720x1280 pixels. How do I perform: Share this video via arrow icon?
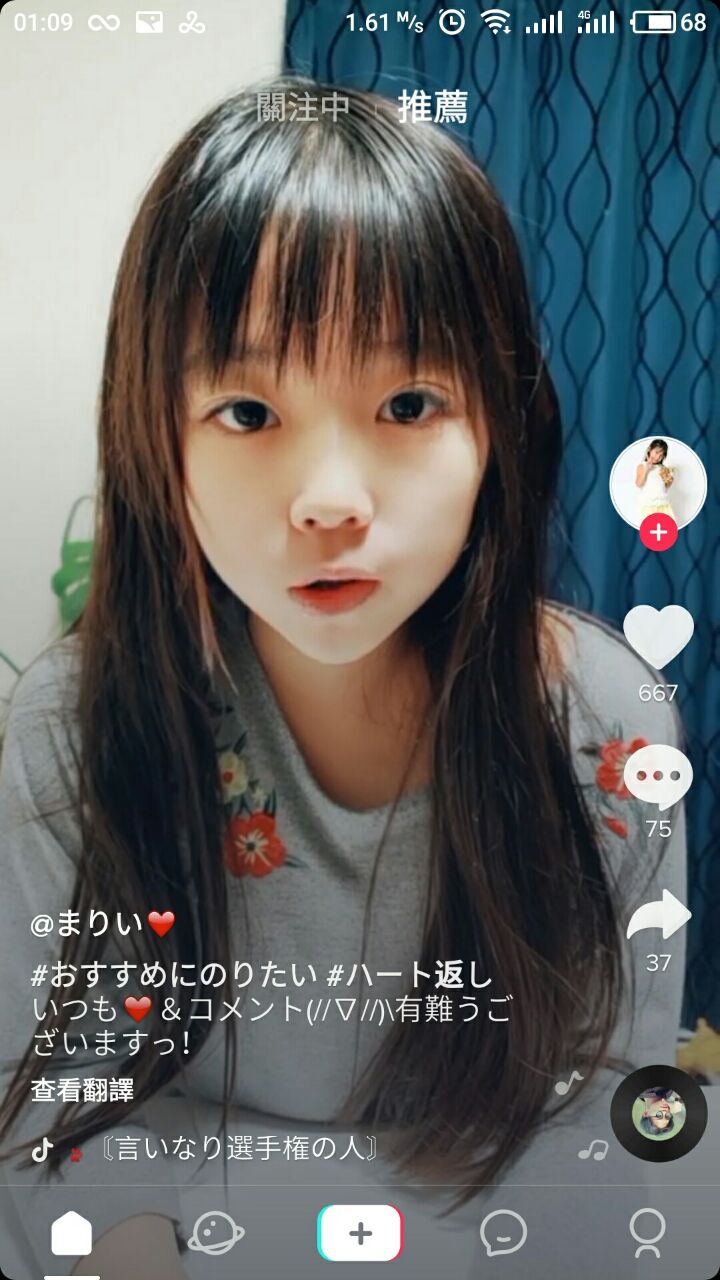pos(658,916)
